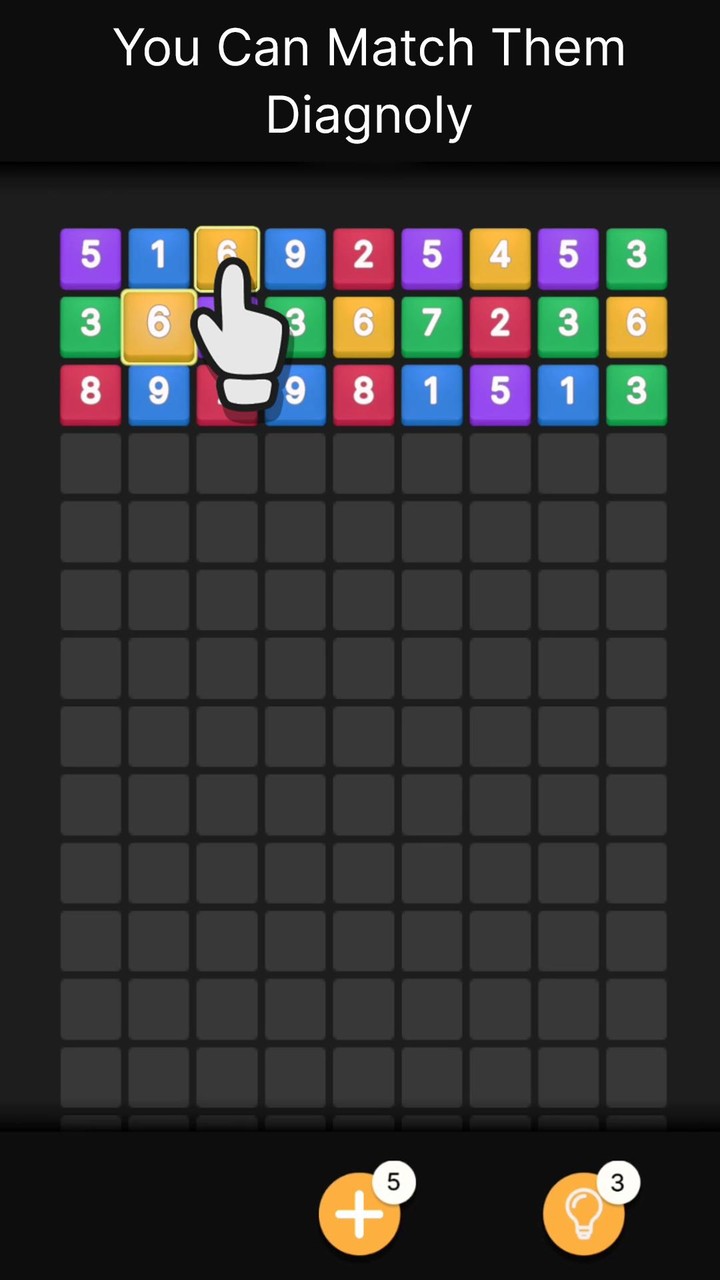The width and height of the screenshot is (720, 1280).
Task: Select the green 3 tile at the left edge
Action: [90, 323]
